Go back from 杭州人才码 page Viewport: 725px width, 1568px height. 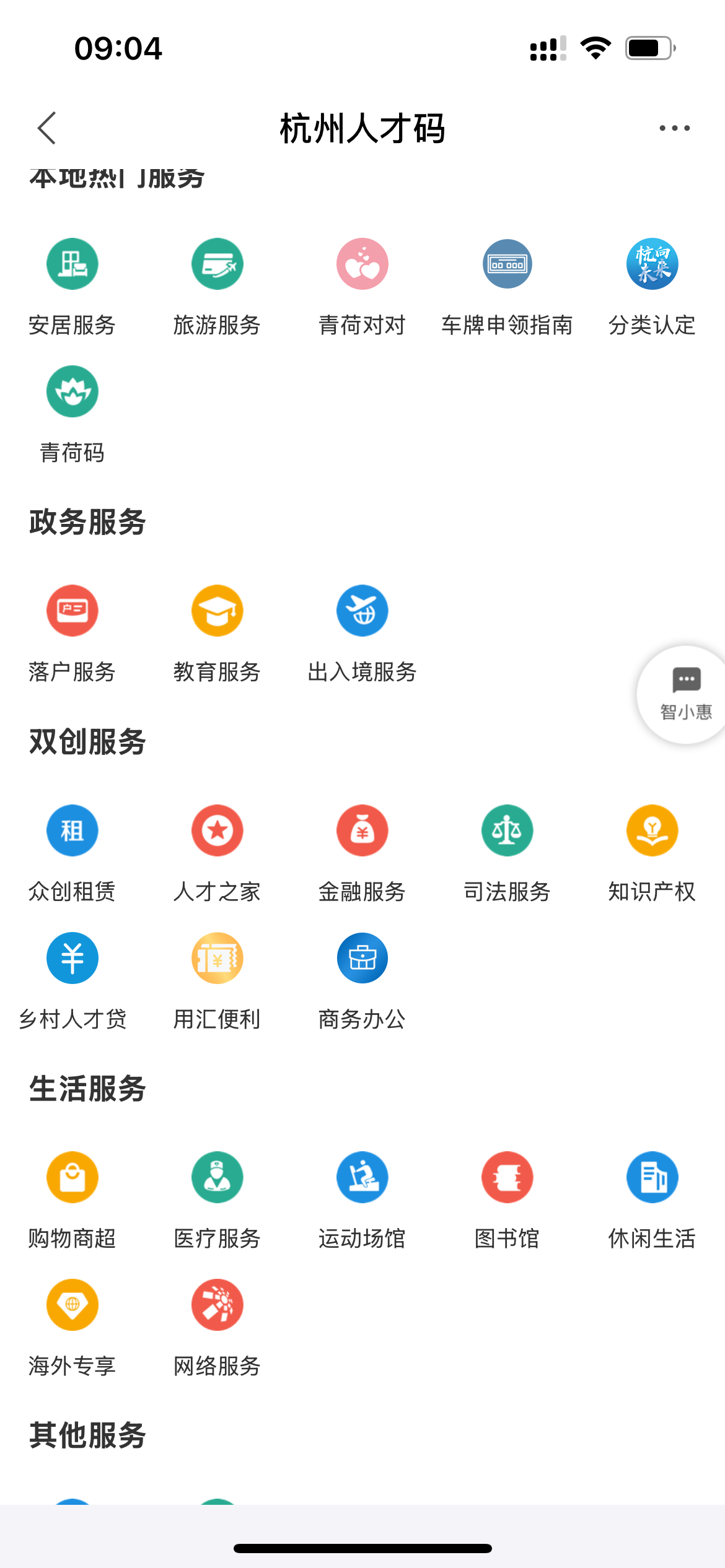[x=47, y=128]
